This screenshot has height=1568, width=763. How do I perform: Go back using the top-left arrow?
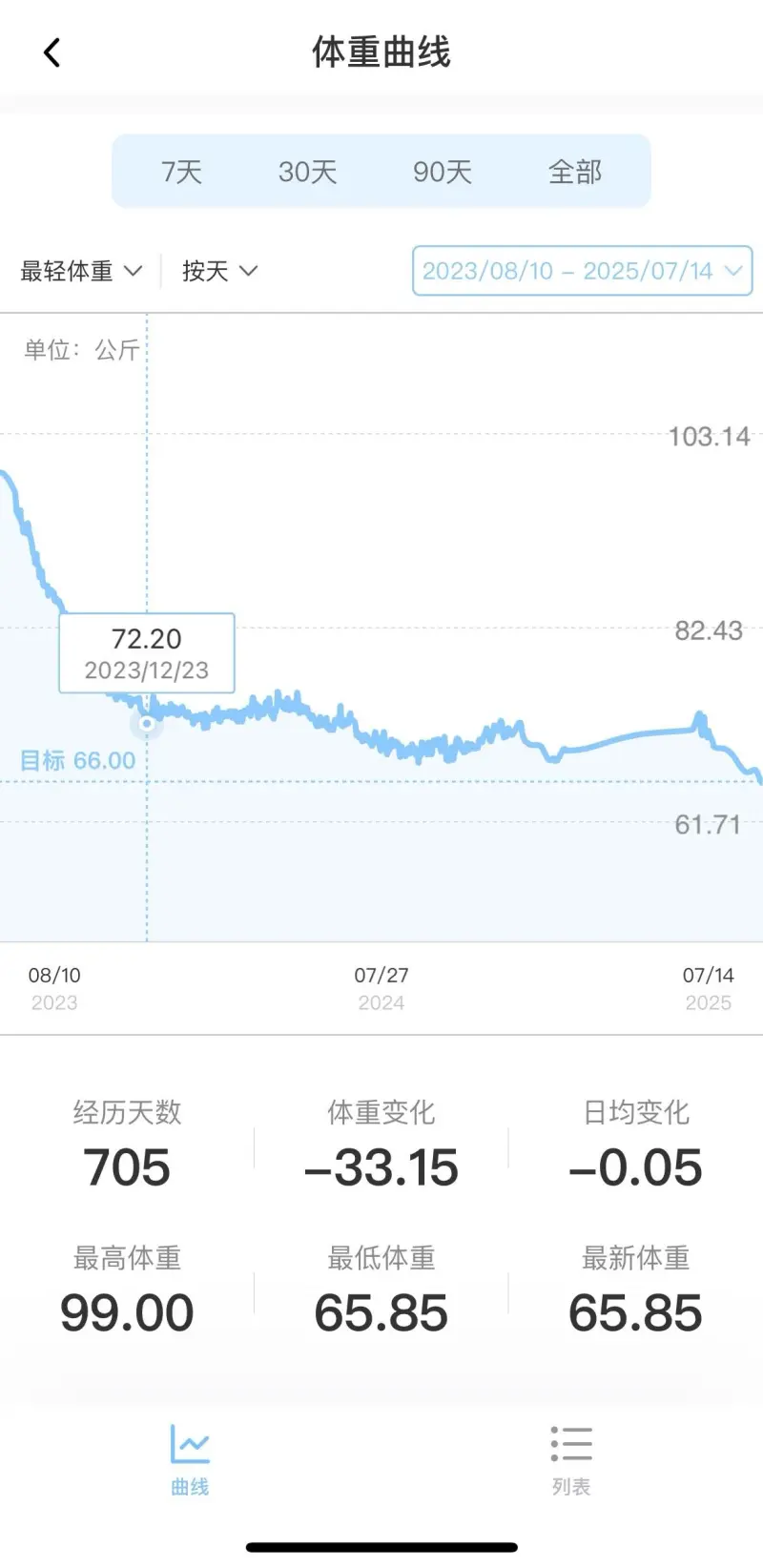click(52, 52)
